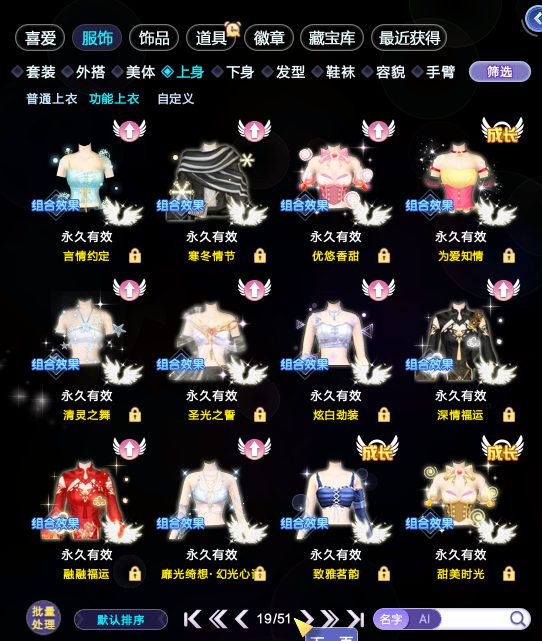The height and width of the screenshot is (641, 542).
Task: Select the 发型 category
Action: point(284,72)
